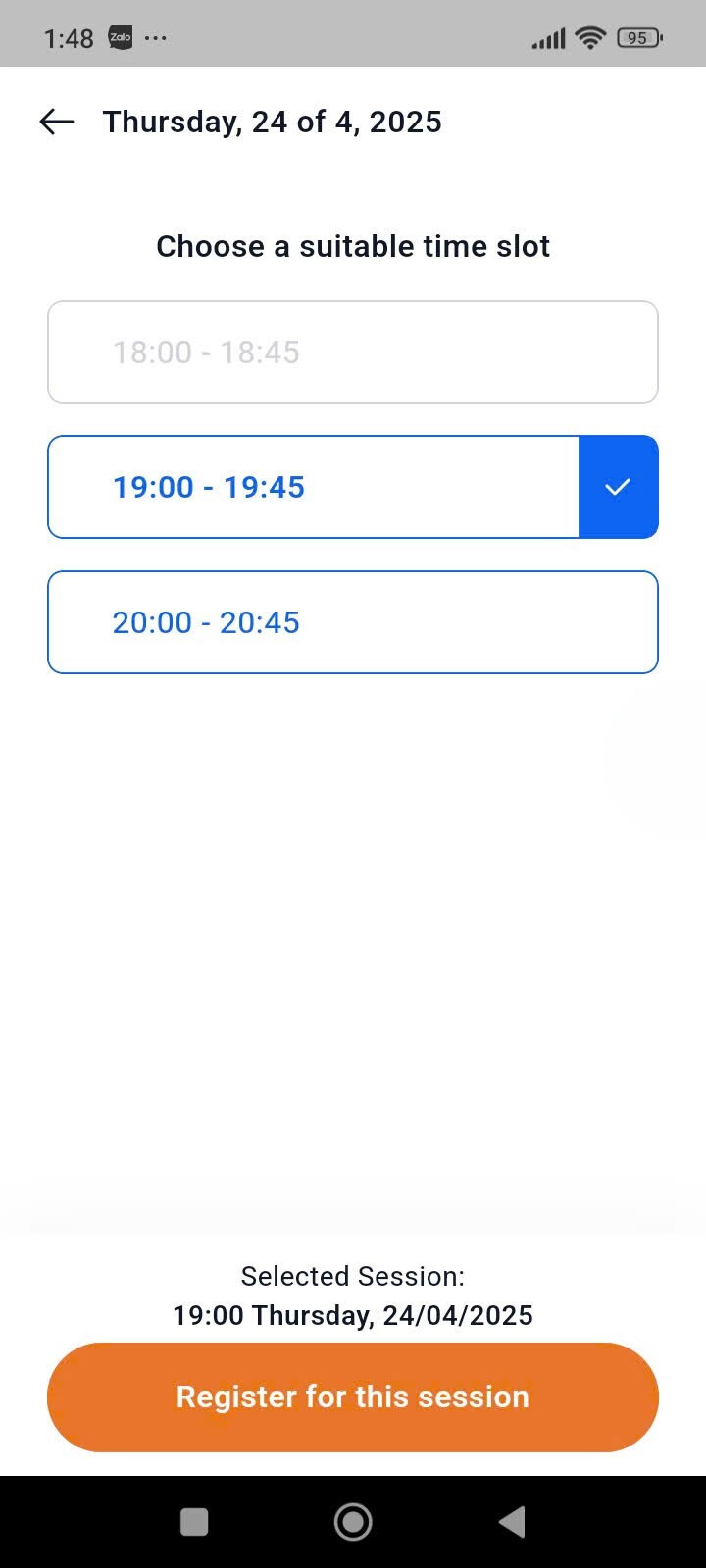The width and height of the screenshot is (706, 1568).
Task: Register for this session
Action: tap(353, 1397)
